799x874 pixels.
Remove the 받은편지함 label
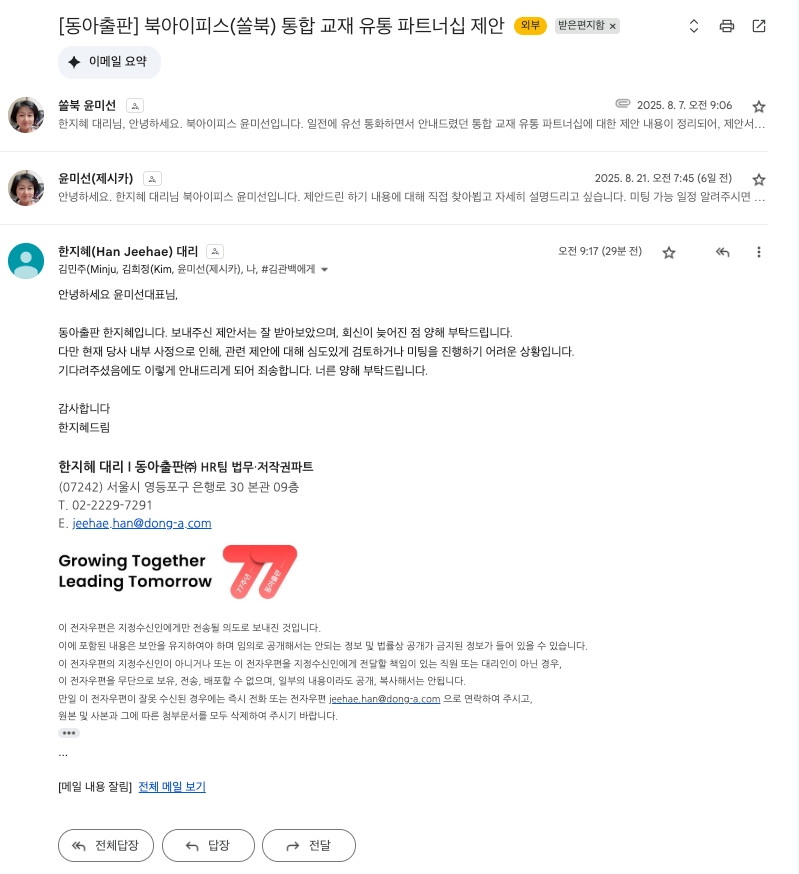click(613, 26)
